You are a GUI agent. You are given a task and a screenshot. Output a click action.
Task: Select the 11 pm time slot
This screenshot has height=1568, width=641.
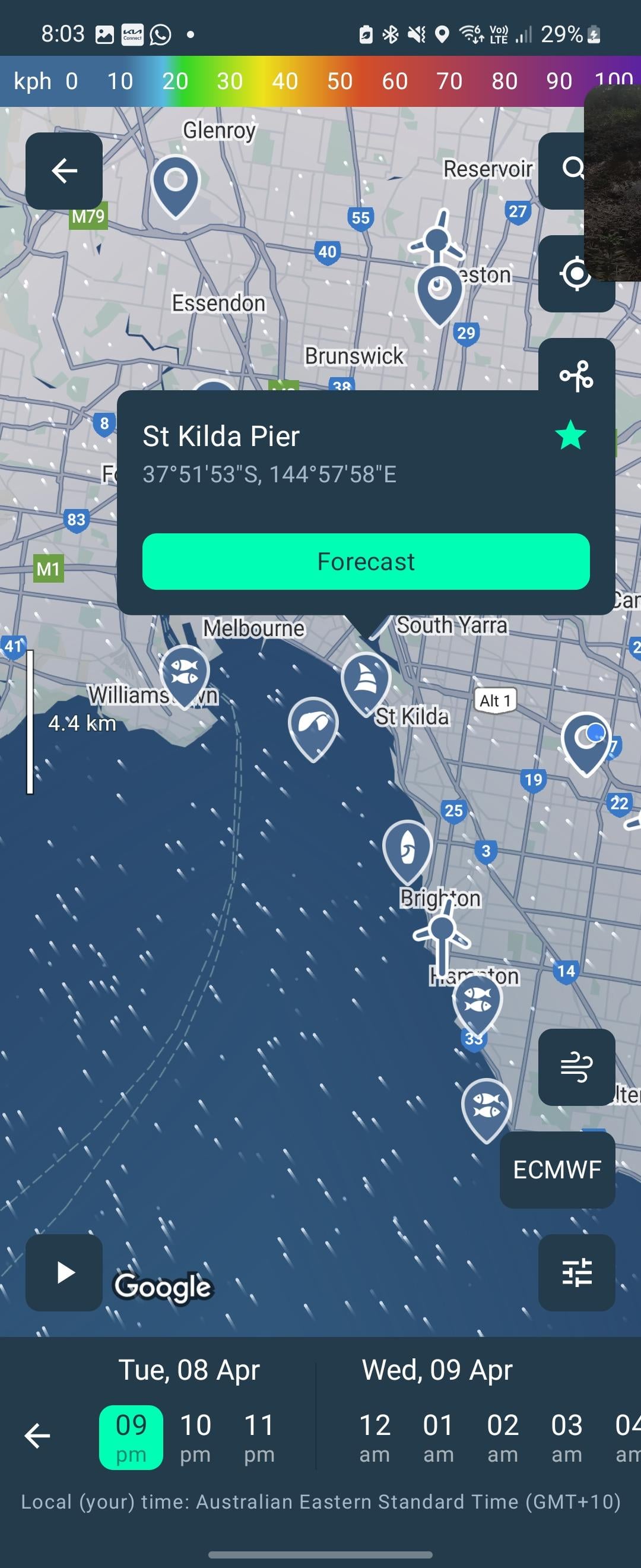coord(259,1437)
